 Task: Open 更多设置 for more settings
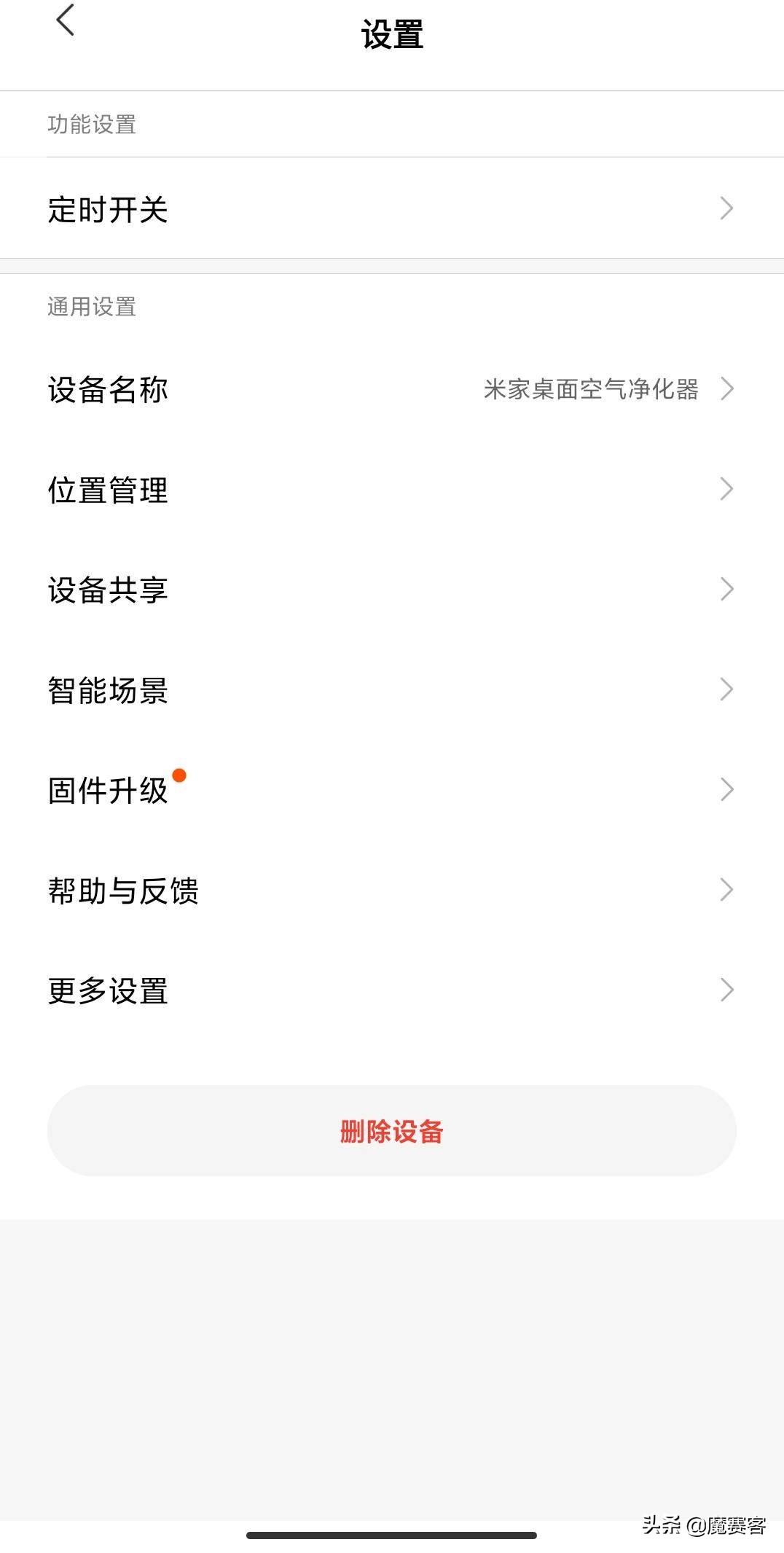tap(106, 990)
